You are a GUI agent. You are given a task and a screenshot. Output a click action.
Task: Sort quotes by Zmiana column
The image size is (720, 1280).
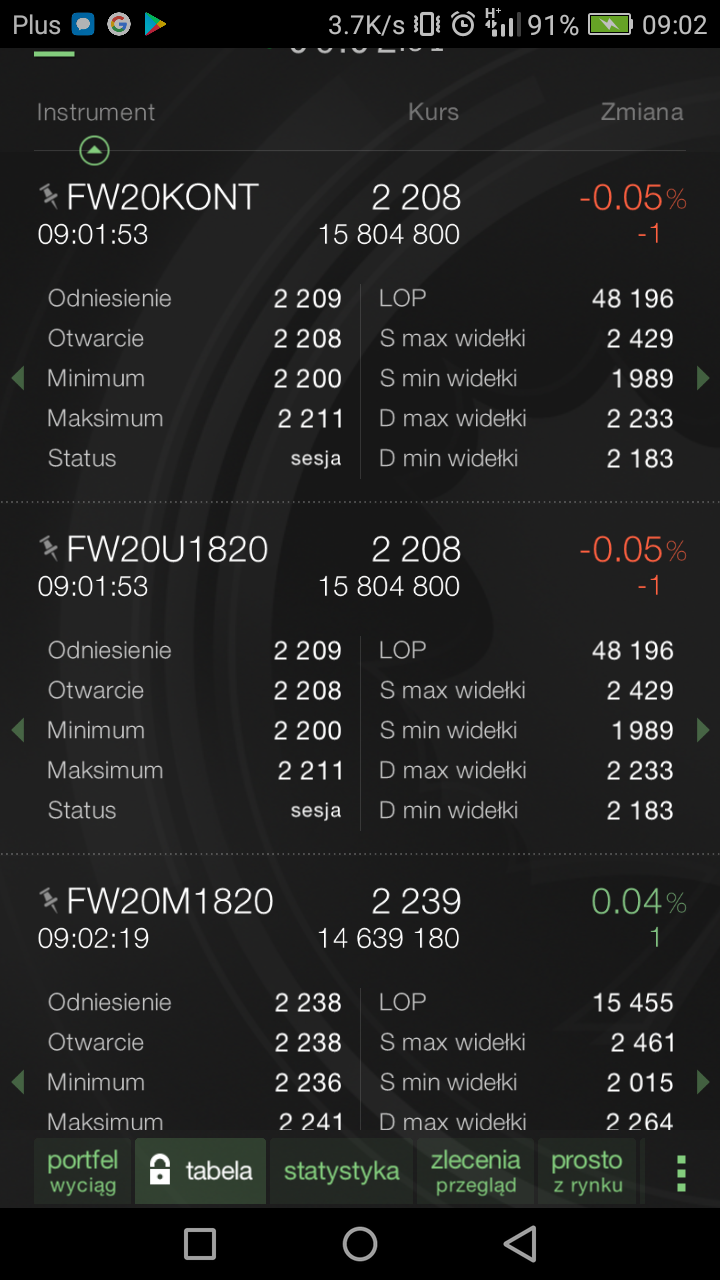pos(641,113)
